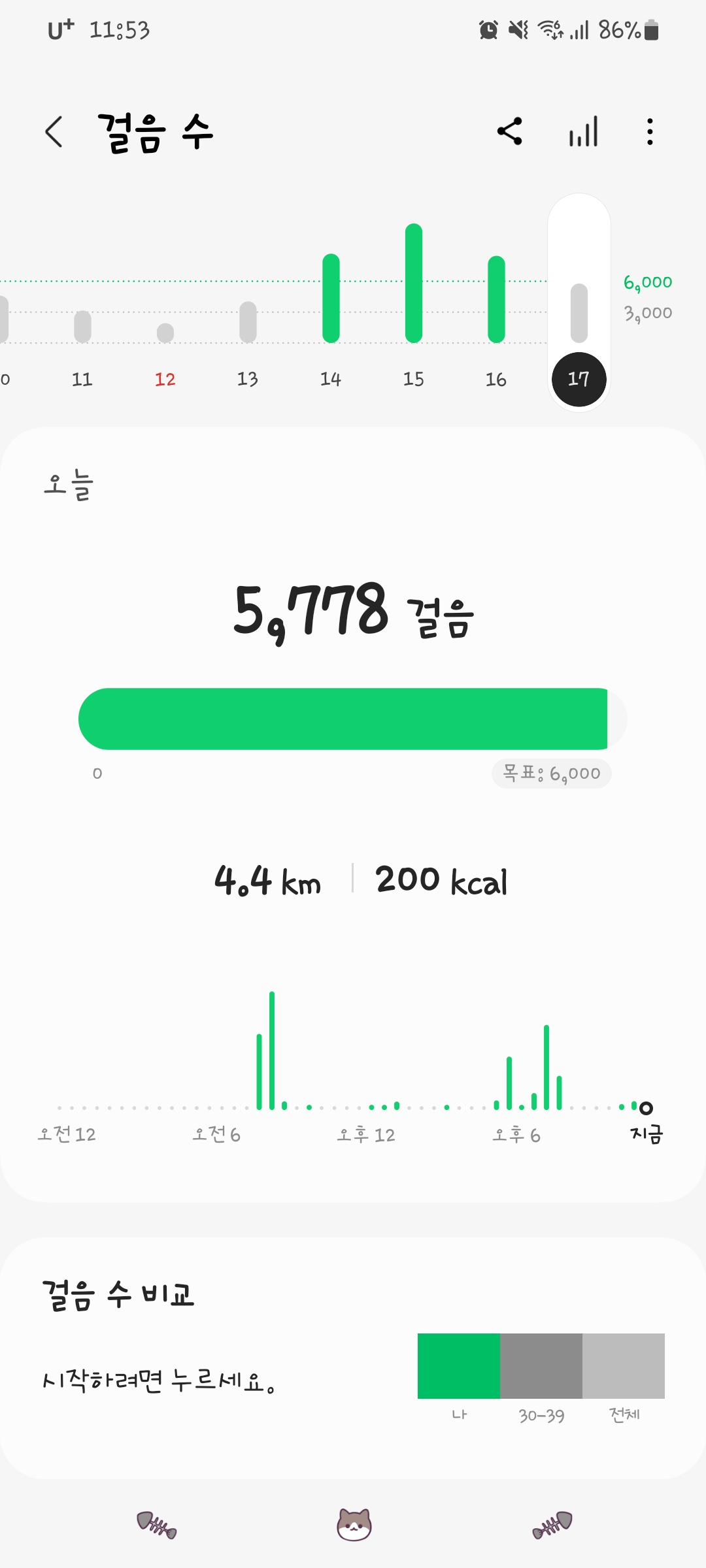Open the 걸음 수 비교 card

(353, 1358)
